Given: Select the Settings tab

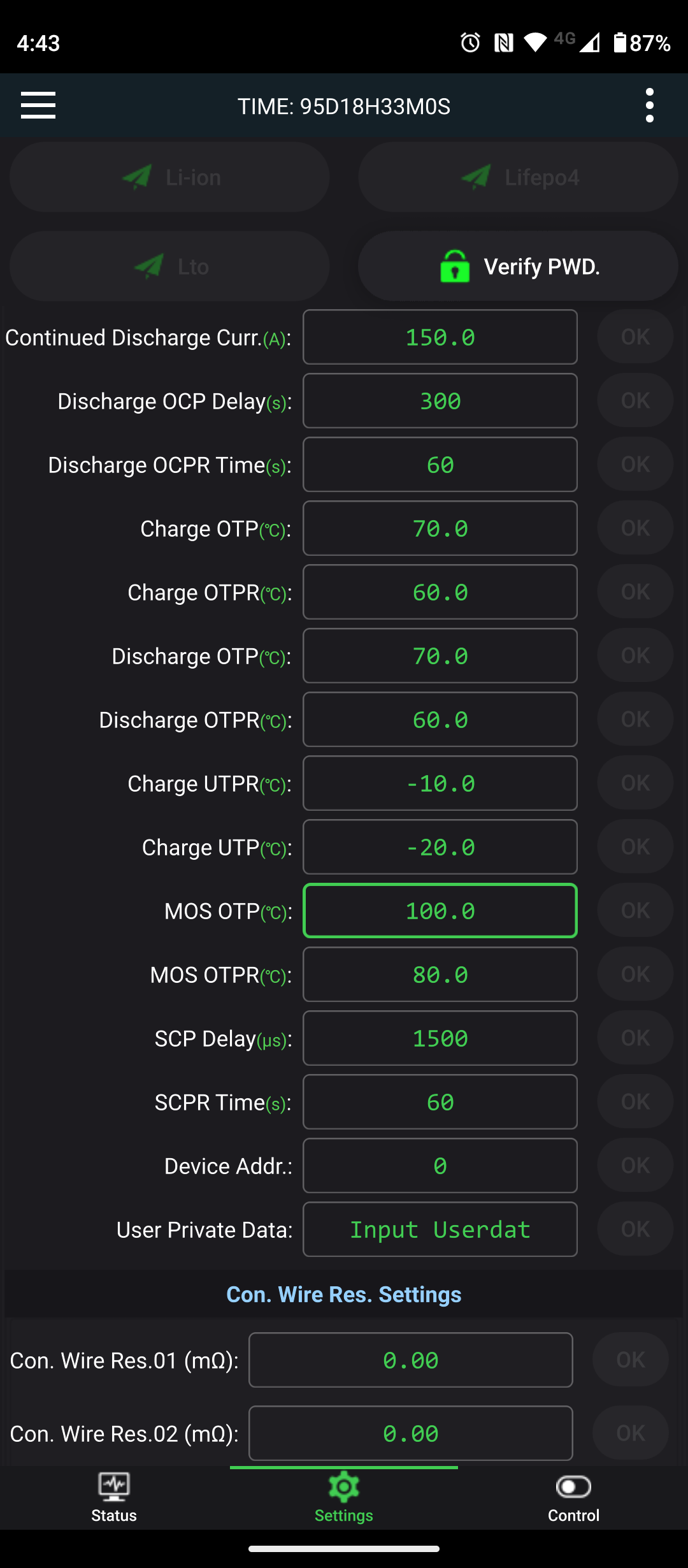Looking at the screenshot, I should coord(344,1498).
